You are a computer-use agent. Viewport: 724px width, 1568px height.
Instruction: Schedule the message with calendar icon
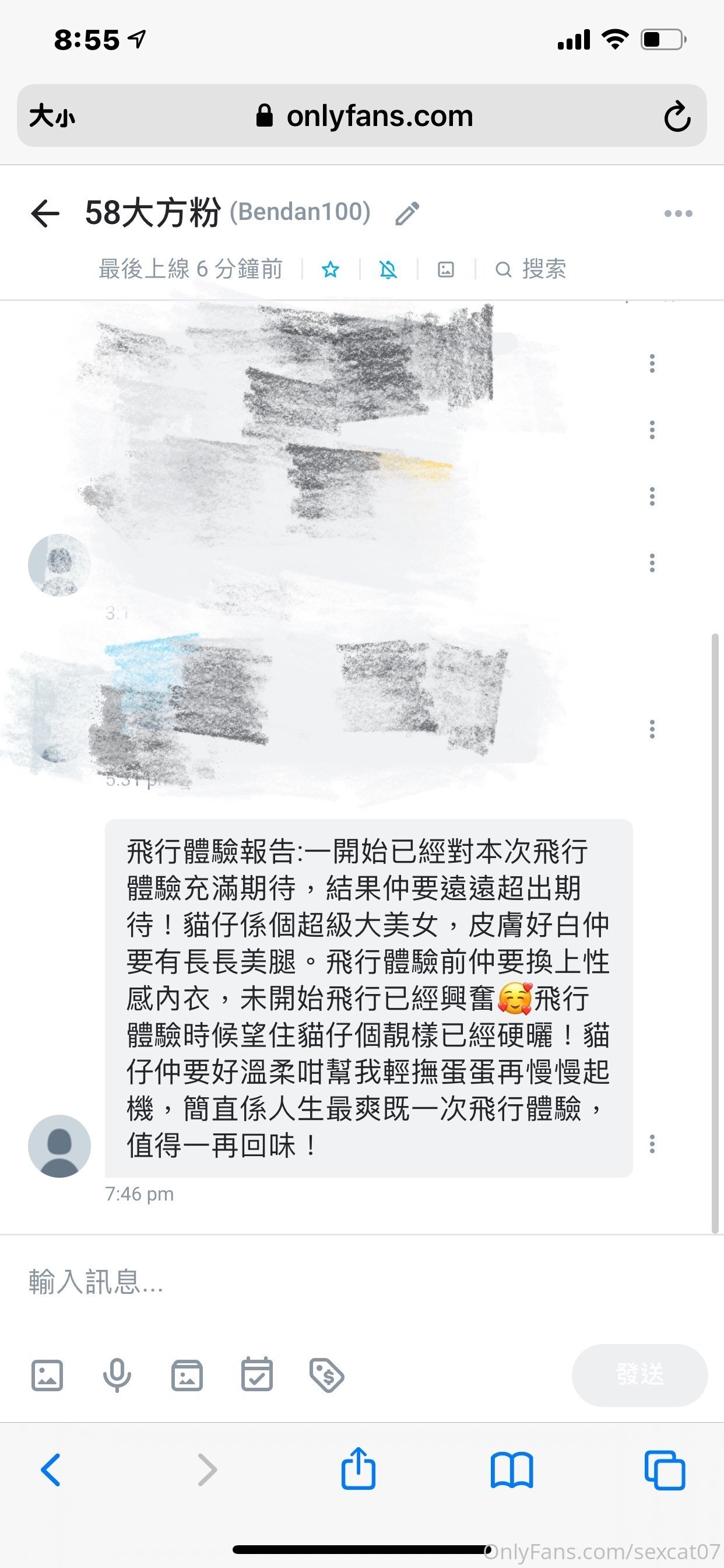(x=256, y=1375)
